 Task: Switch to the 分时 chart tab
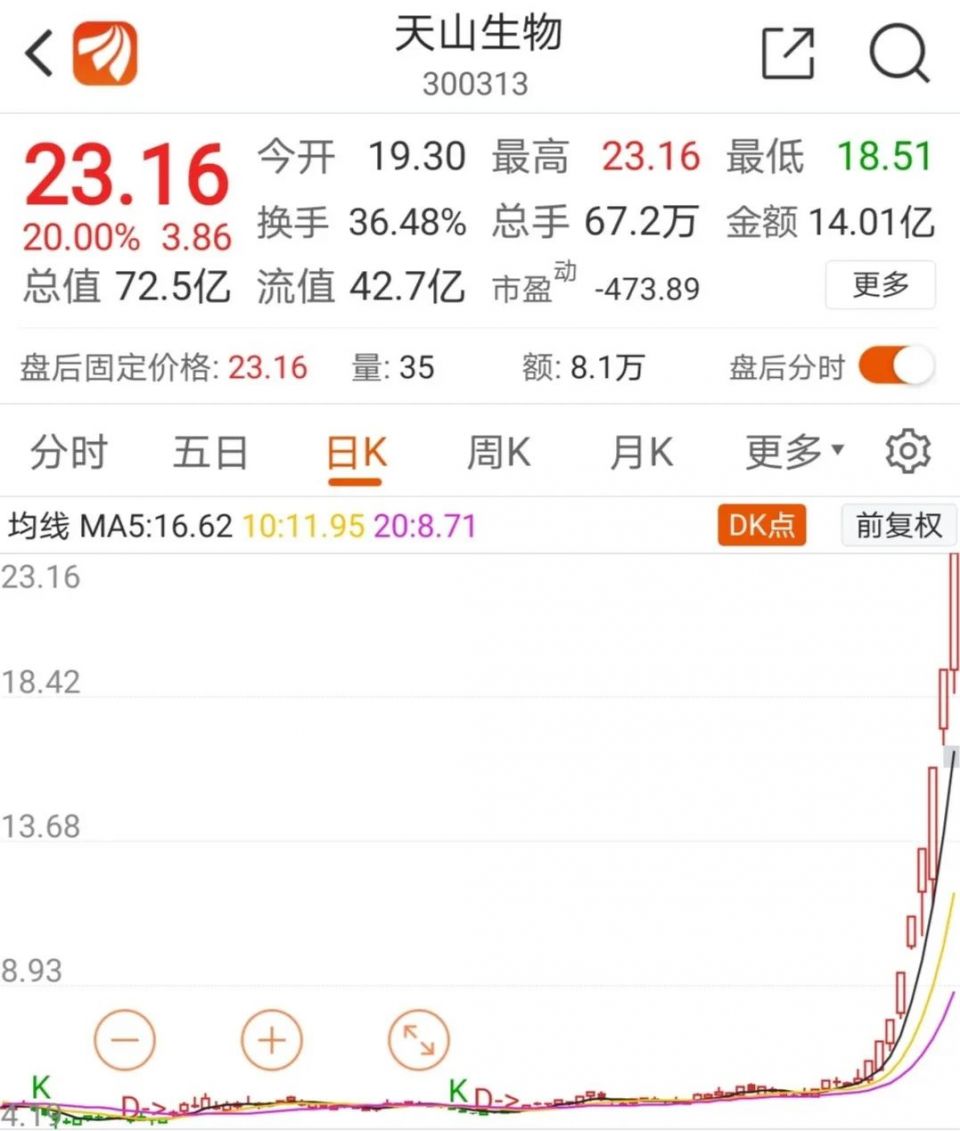click(x=68, y=453)
